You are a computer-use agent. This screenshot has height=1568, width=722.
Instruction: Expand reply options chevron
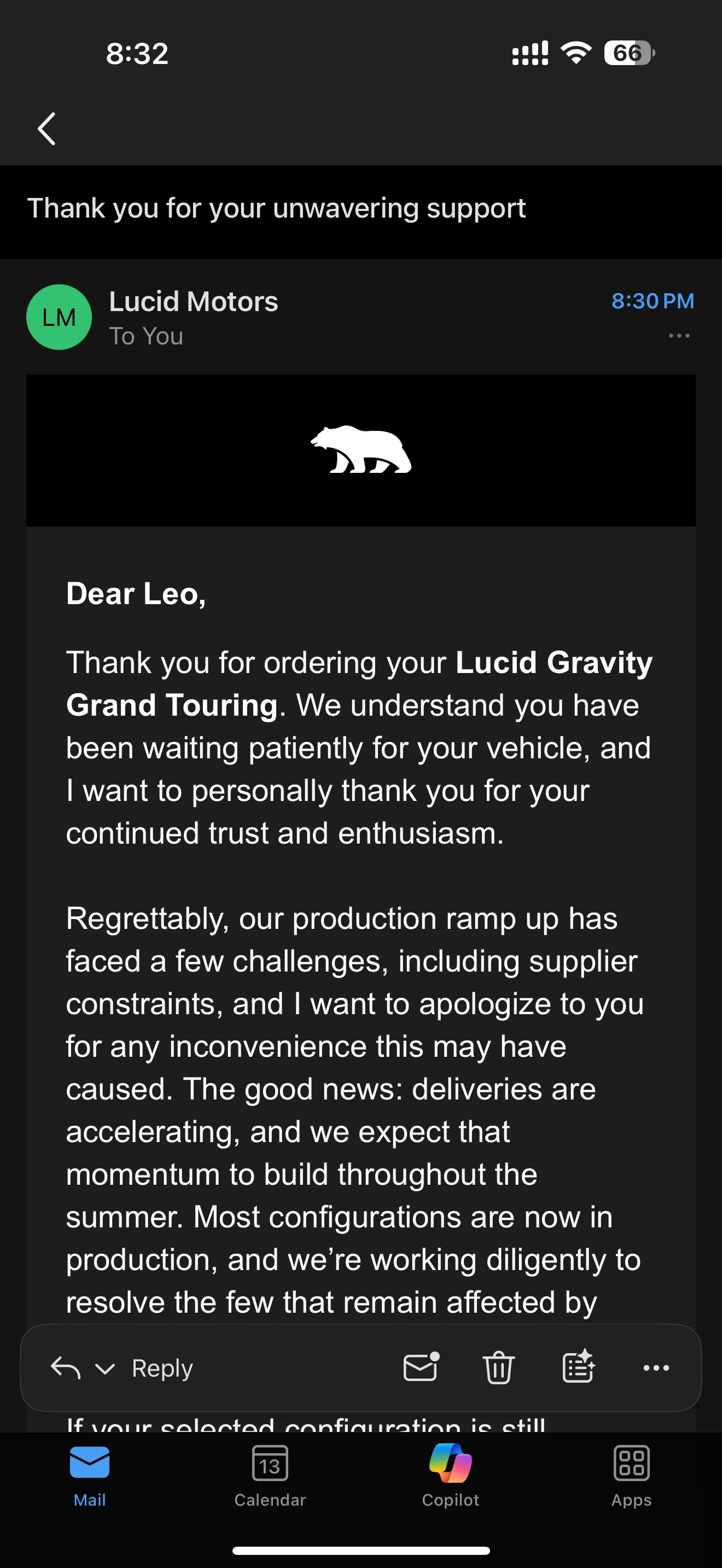(x=106, y=1369)
